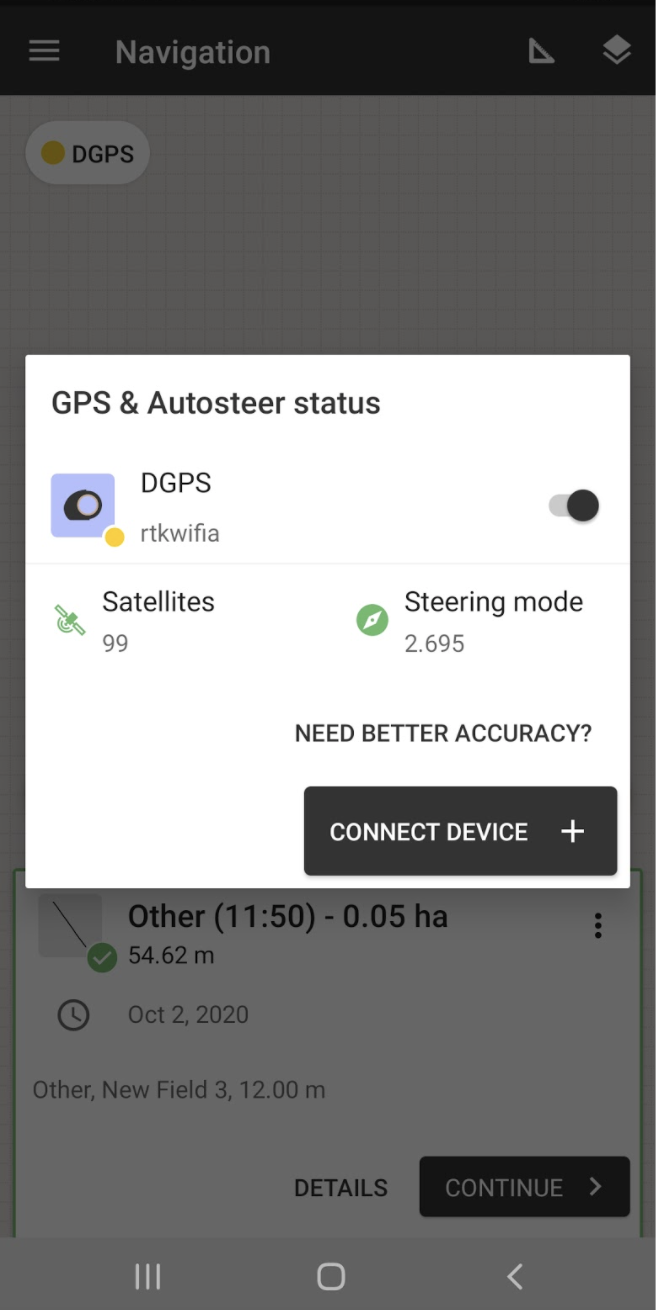This screenshot has height=1310, width=656.
Task: Tap Connect Device button
Action: (460, 831)
